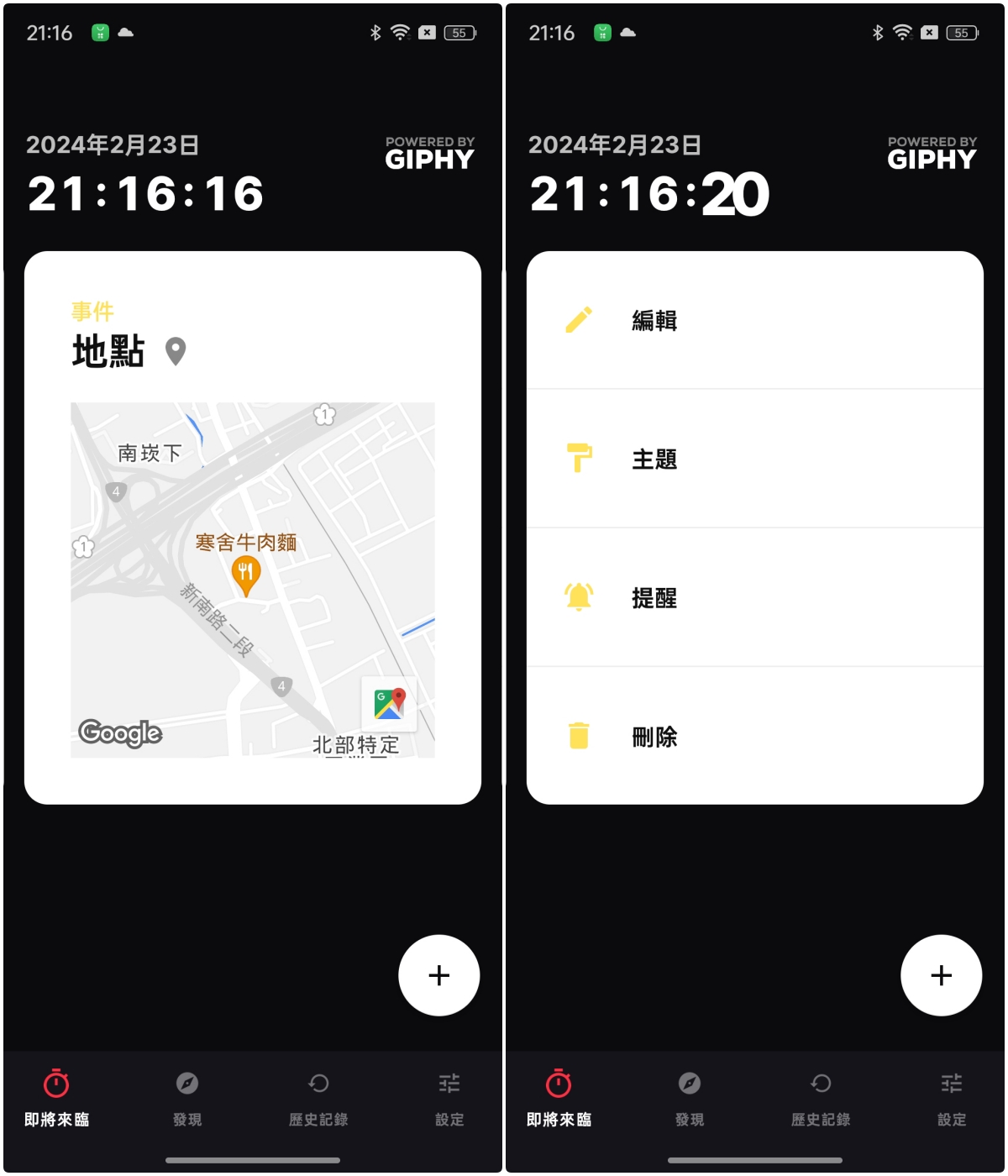Image resolution: width=1008 pixels, height=1176 pixels.
Task: Go to 設定 tab under the menu screen
Action: click(x=952, y=1097)
